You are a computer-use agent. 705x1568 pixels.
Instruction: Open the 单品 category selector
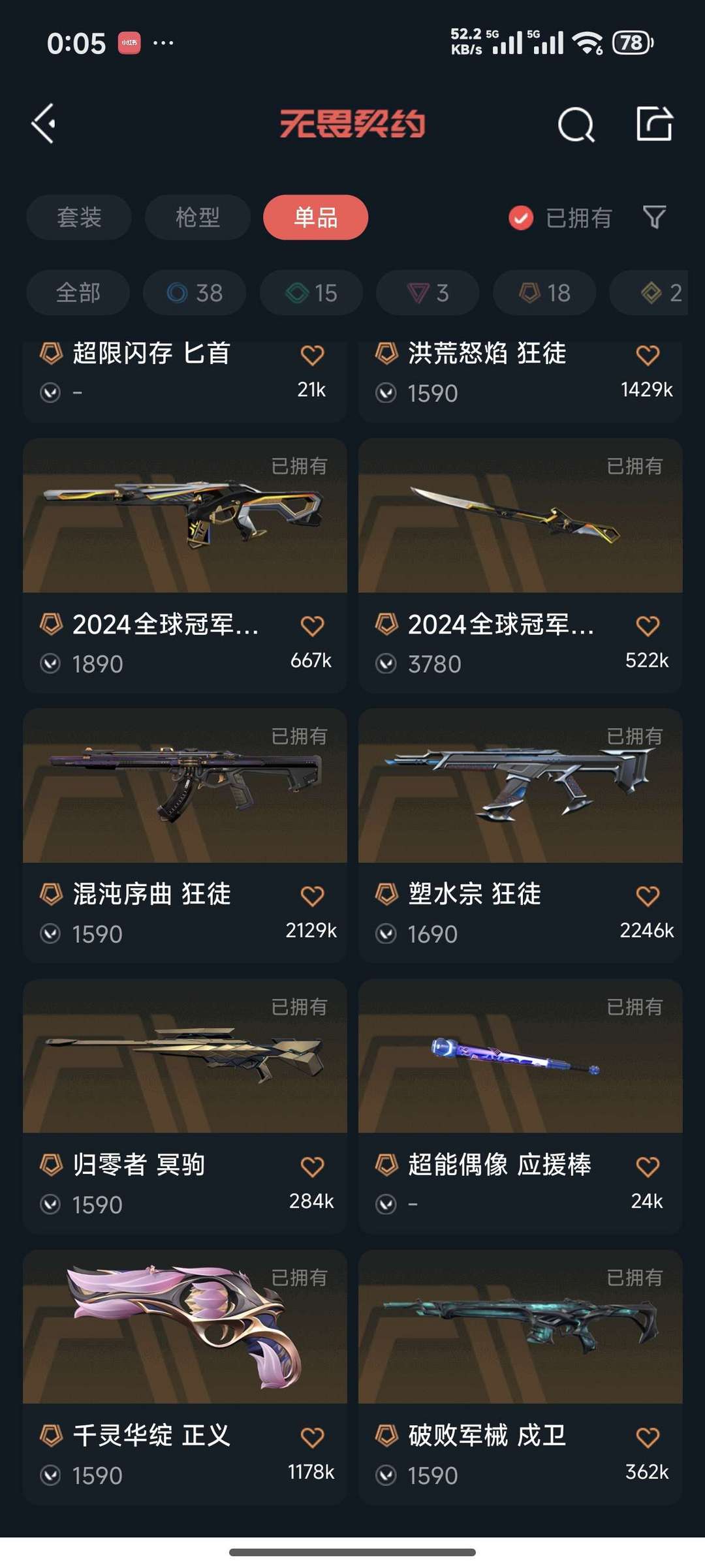[x=315, y=217]
